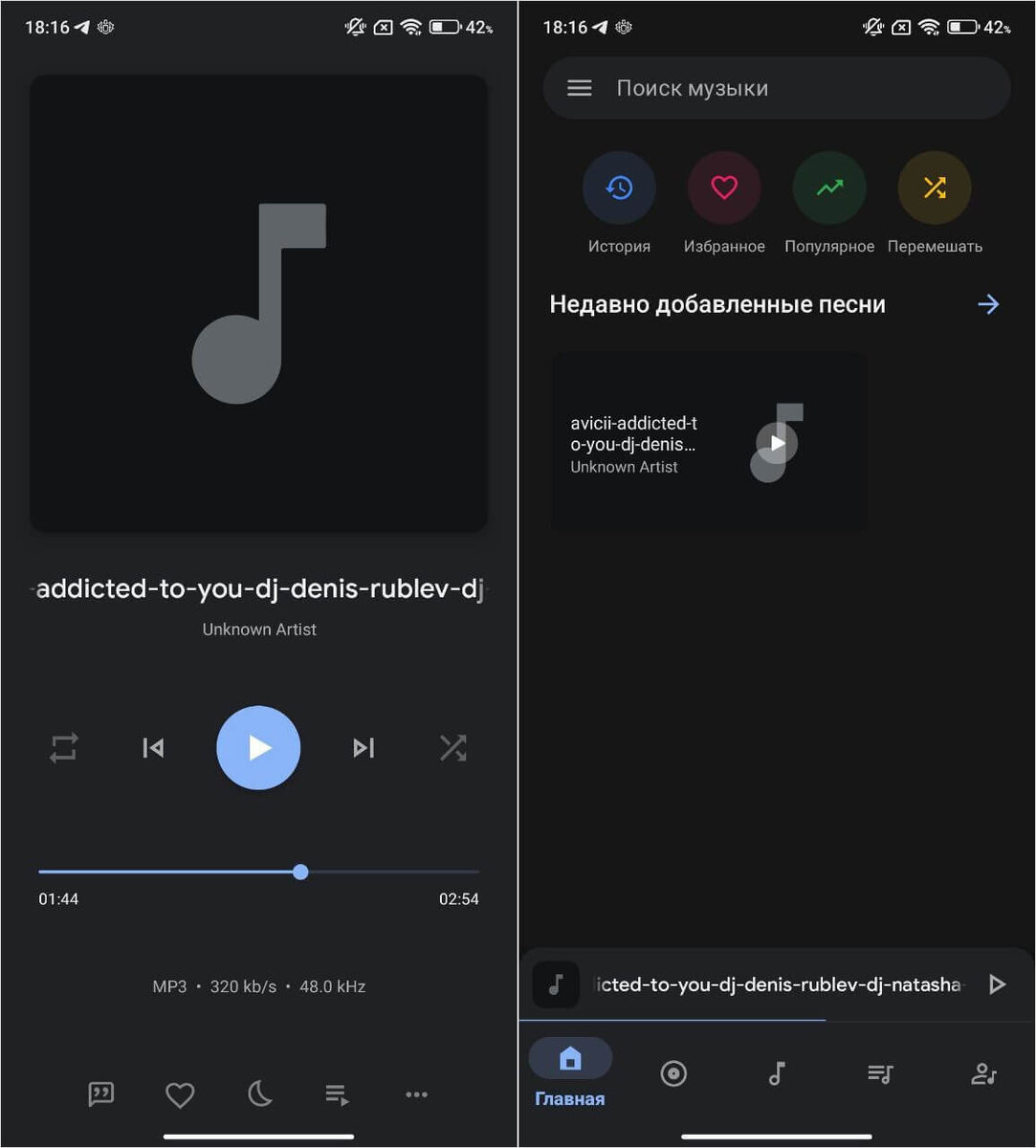Toggle shuffle next to the skip button
The height and width of the screenshot is (1148, 1036).
pos(452,748)
